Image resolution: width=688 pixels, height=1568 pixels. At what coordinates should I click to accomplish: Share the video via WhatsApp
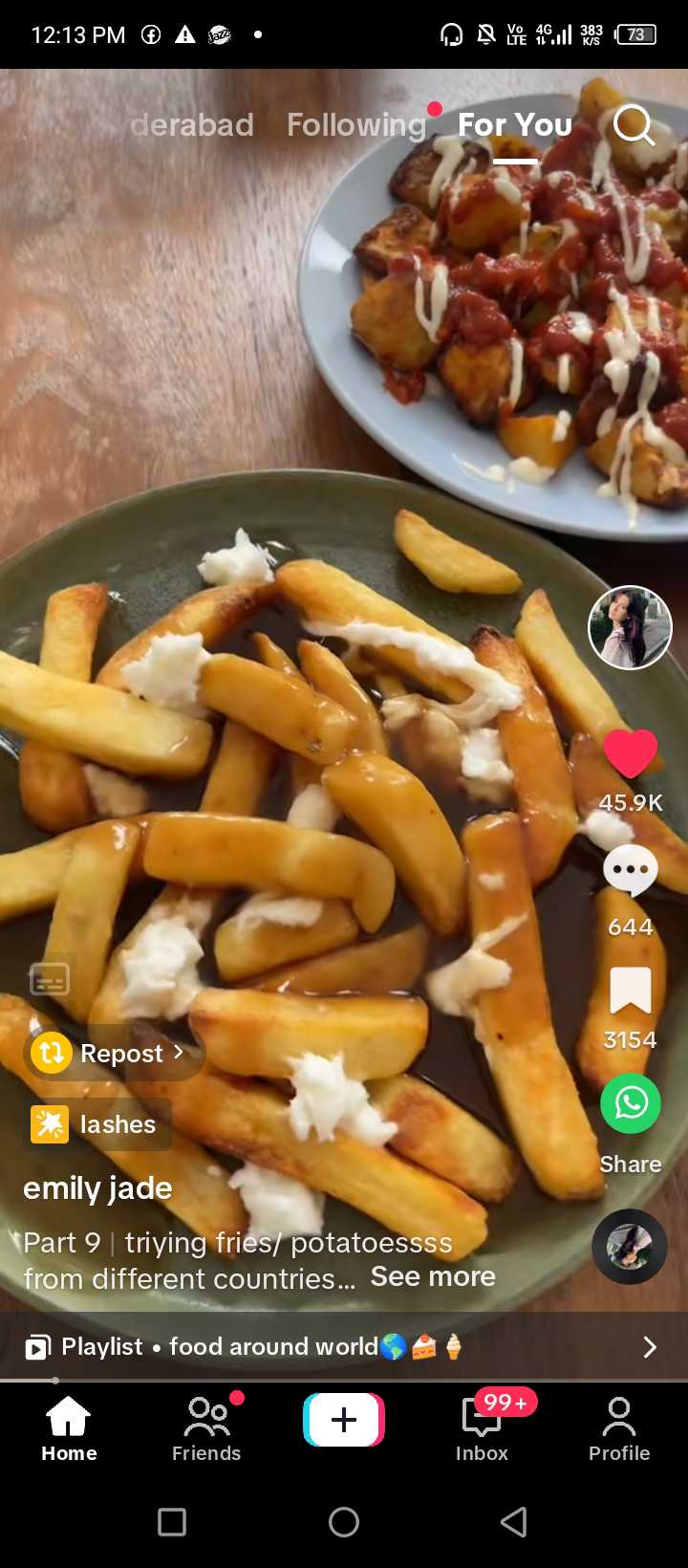click(x=631, y=1103)
